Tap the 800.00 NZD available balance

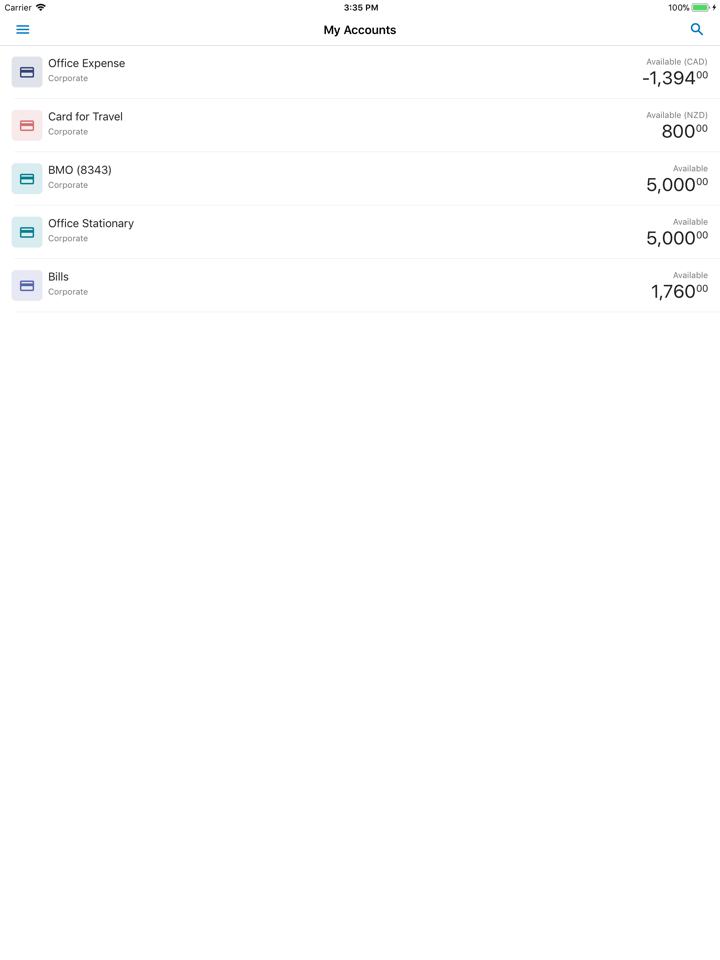[683, 131]
